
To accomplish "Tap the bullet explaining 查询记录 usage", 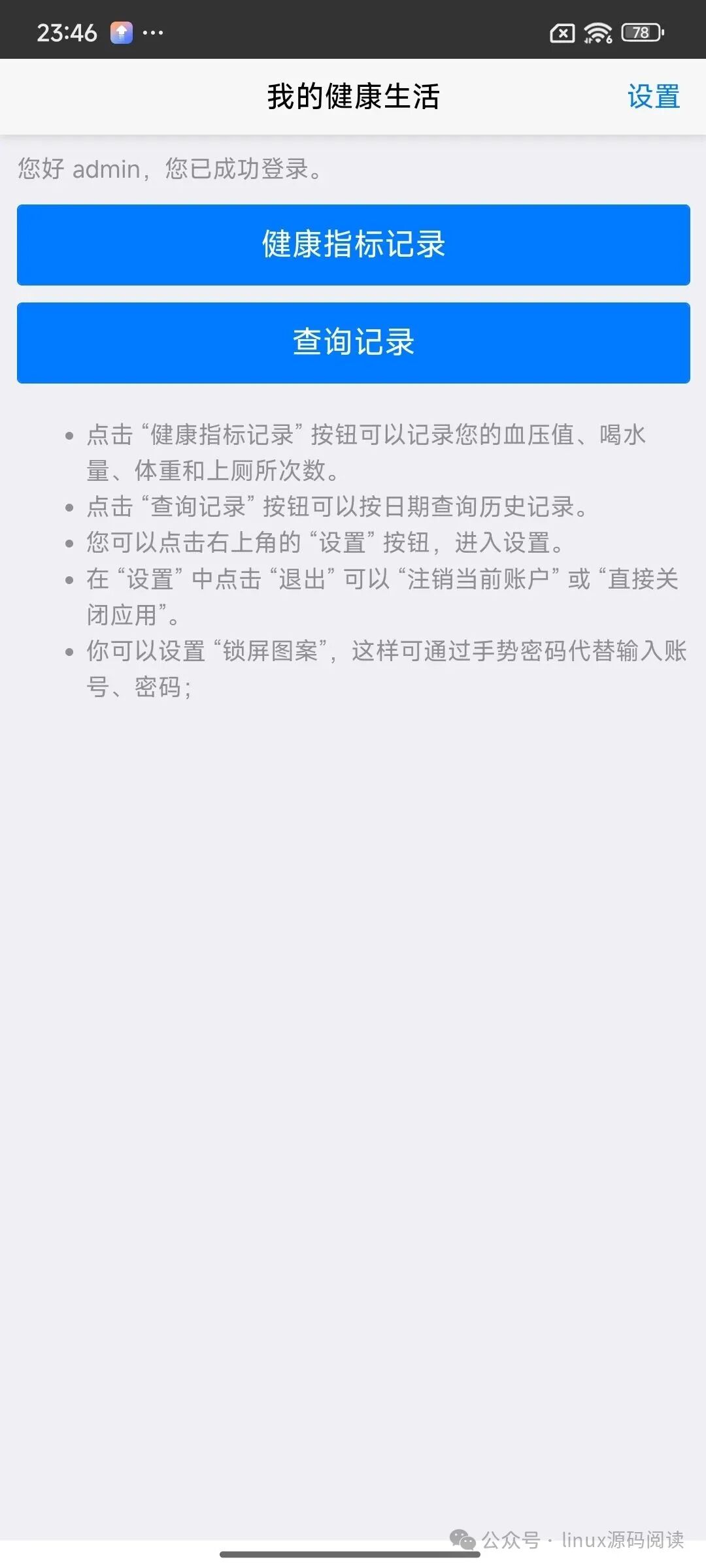I will (337, 506).
